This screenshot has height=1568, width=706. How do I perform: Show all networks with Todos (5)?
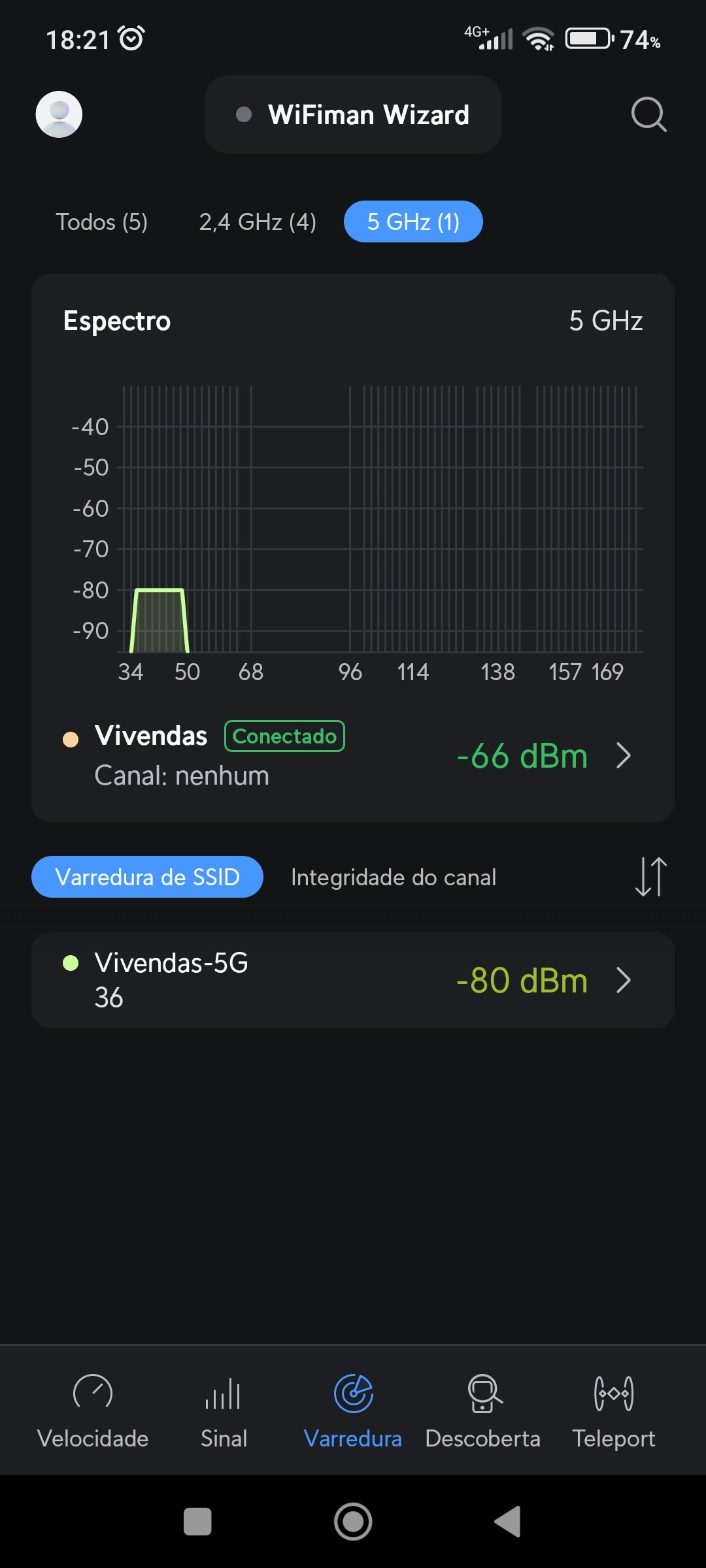(101, 222)
